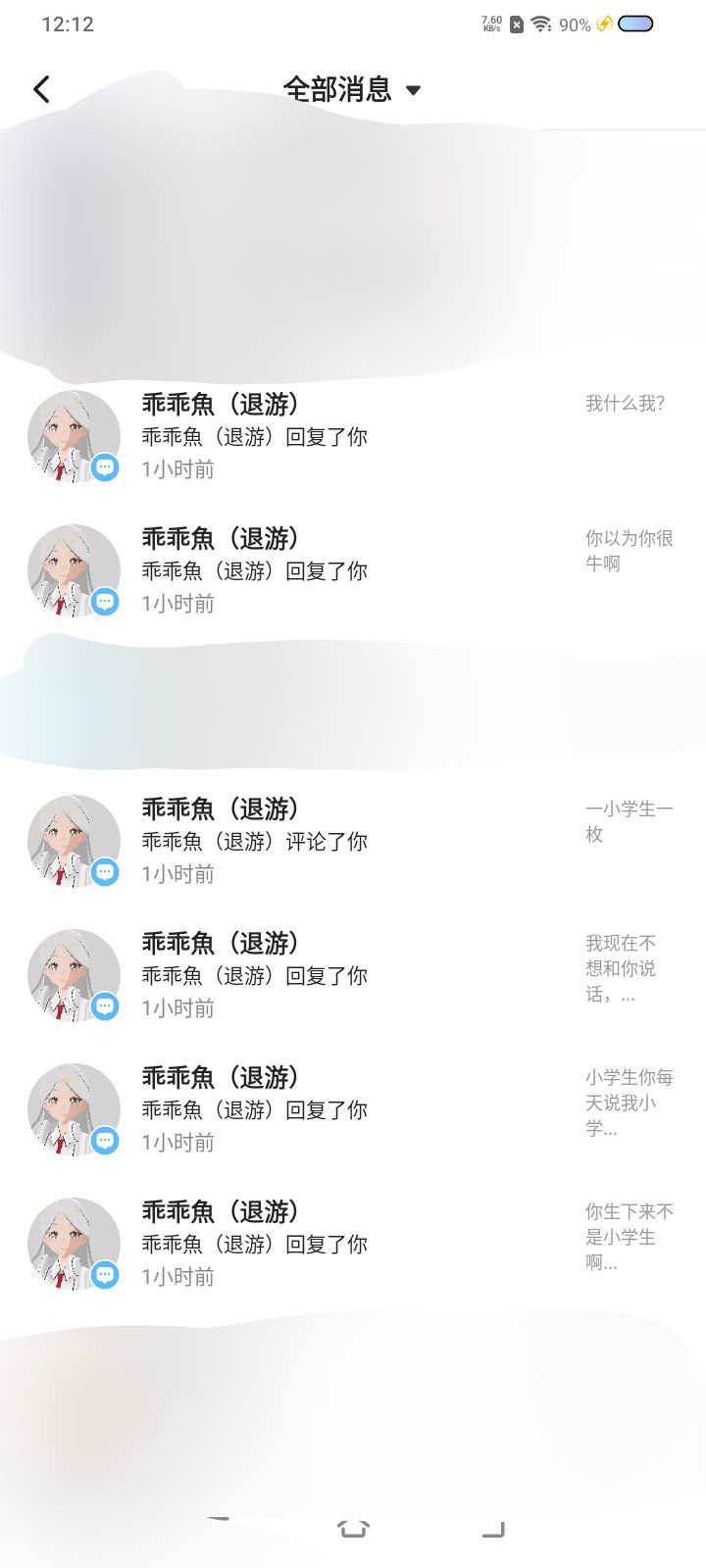Go back using the top-left arrow
The width and height of the screenshot is (706, 1568).
(x=41, y=89)
